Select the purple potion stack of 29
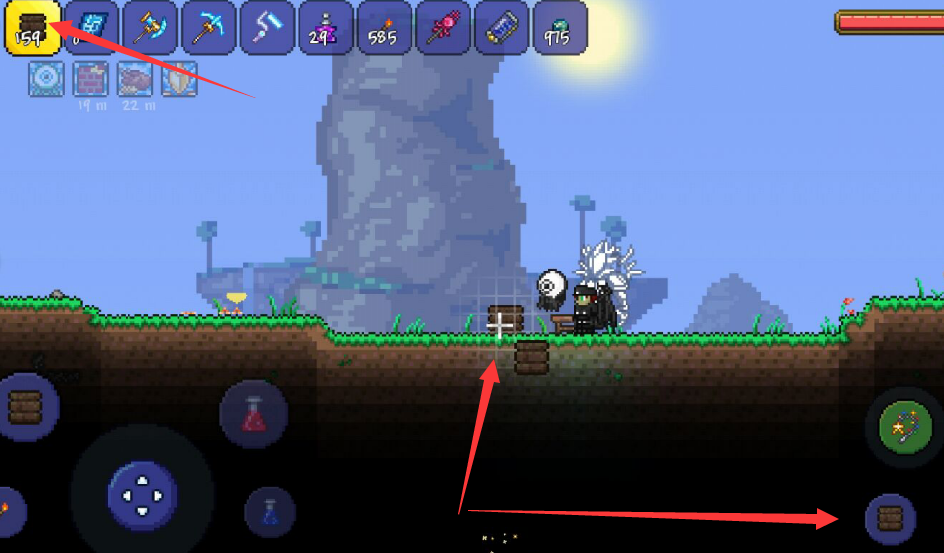The height and width of the screenshot is (553, 944). click(325, 28)
